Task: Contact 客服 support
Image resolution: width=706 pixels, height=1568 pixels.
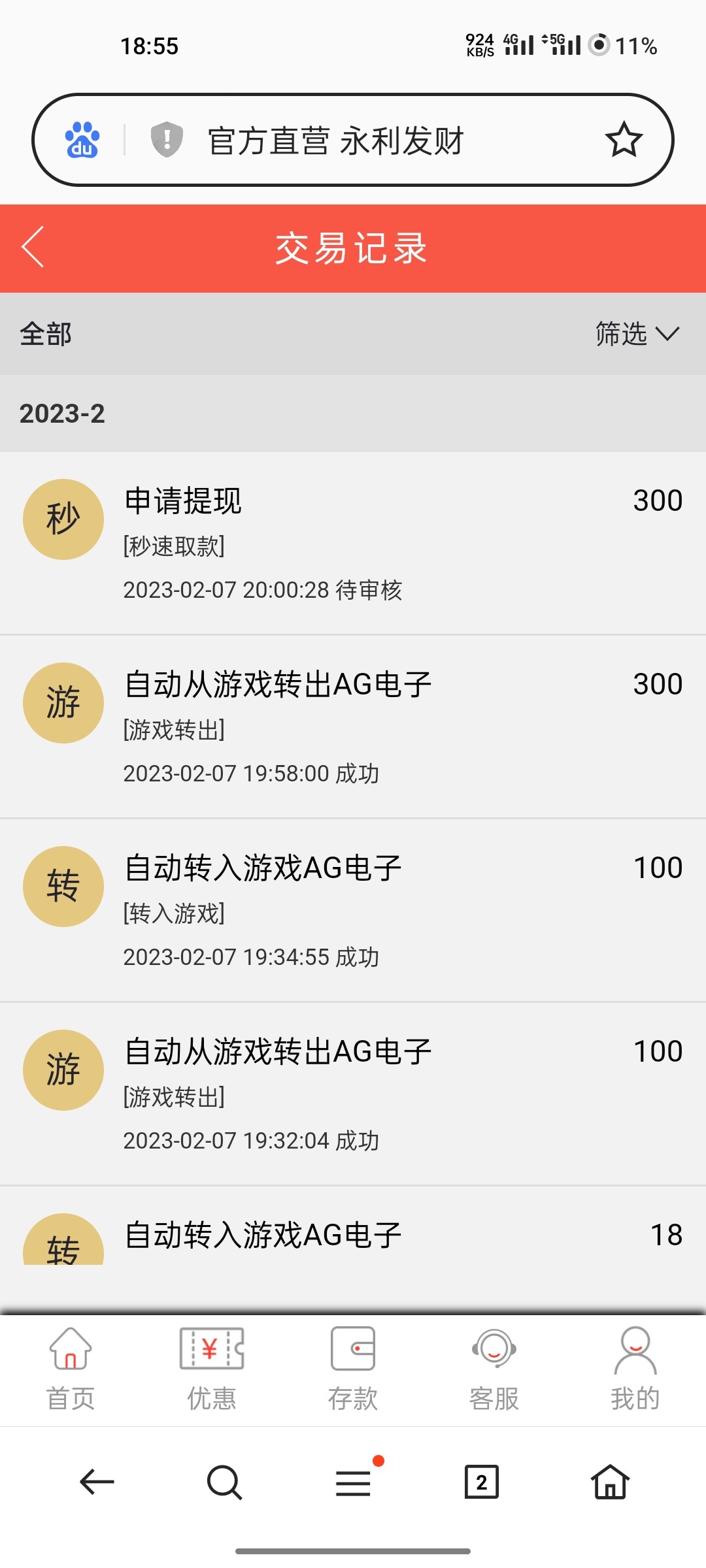Action: pyautogui.click(x=494, y=1369)
